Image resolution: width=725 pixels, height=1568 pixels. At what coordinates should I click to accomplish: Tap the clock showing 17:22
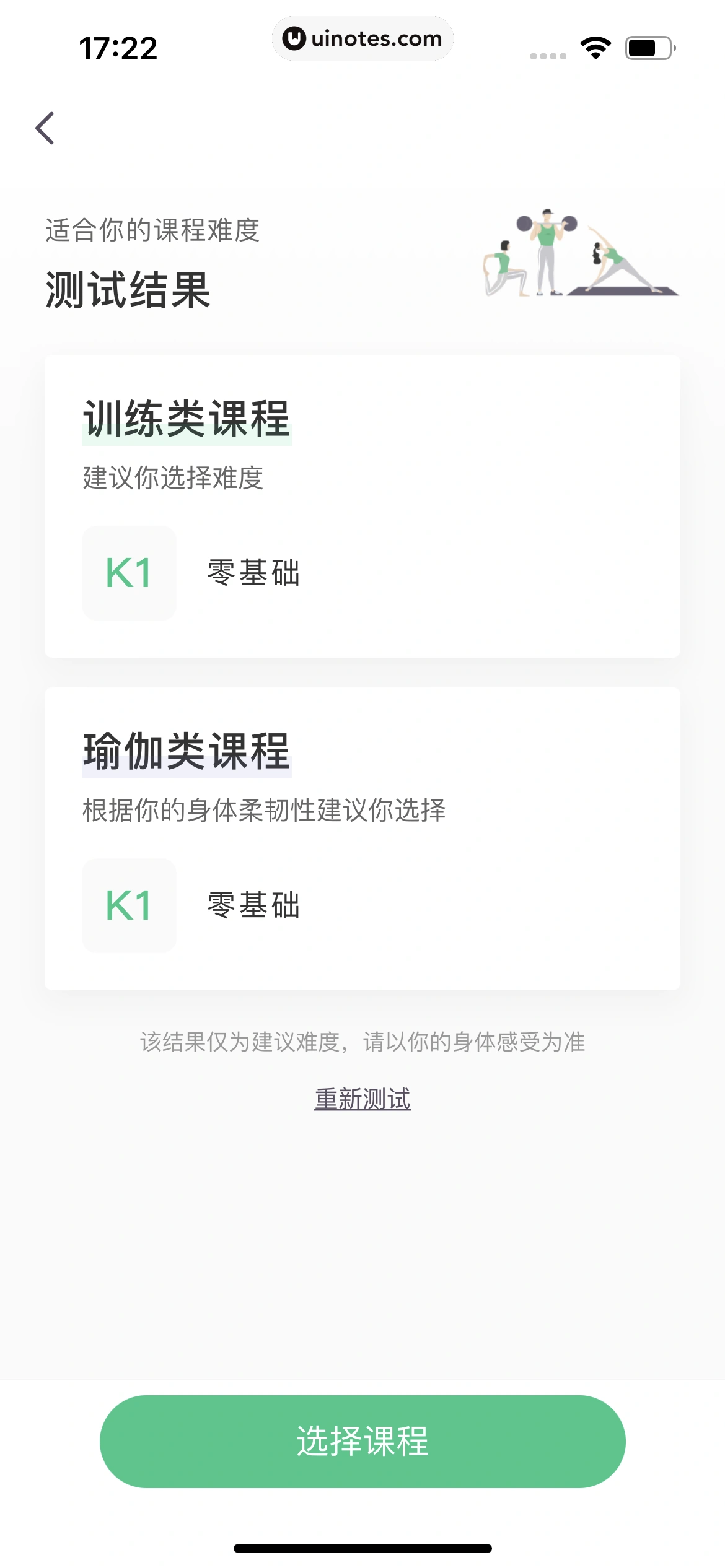(x=118, y=47)
